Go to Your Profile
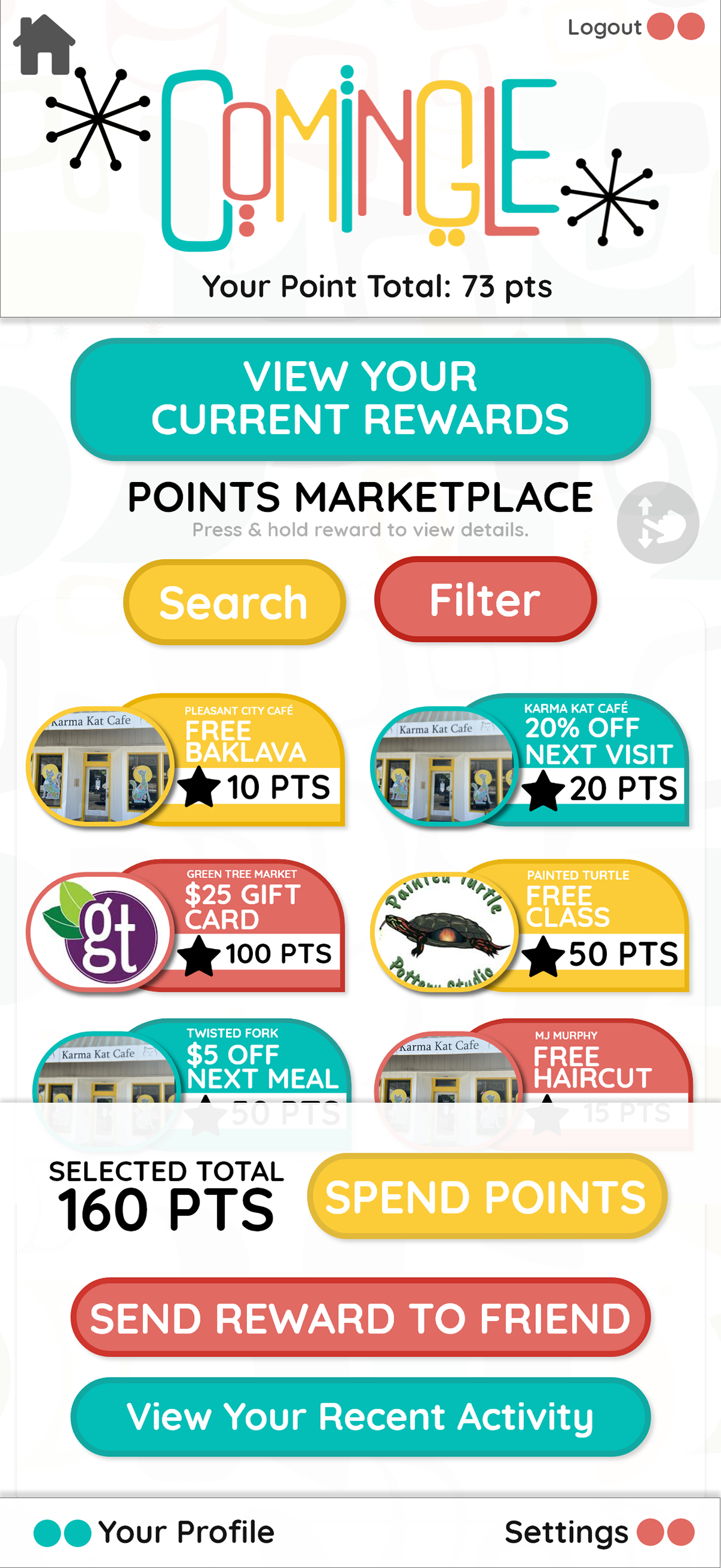The height and width of the screenshot is (1568, 721). (155, 1532)
